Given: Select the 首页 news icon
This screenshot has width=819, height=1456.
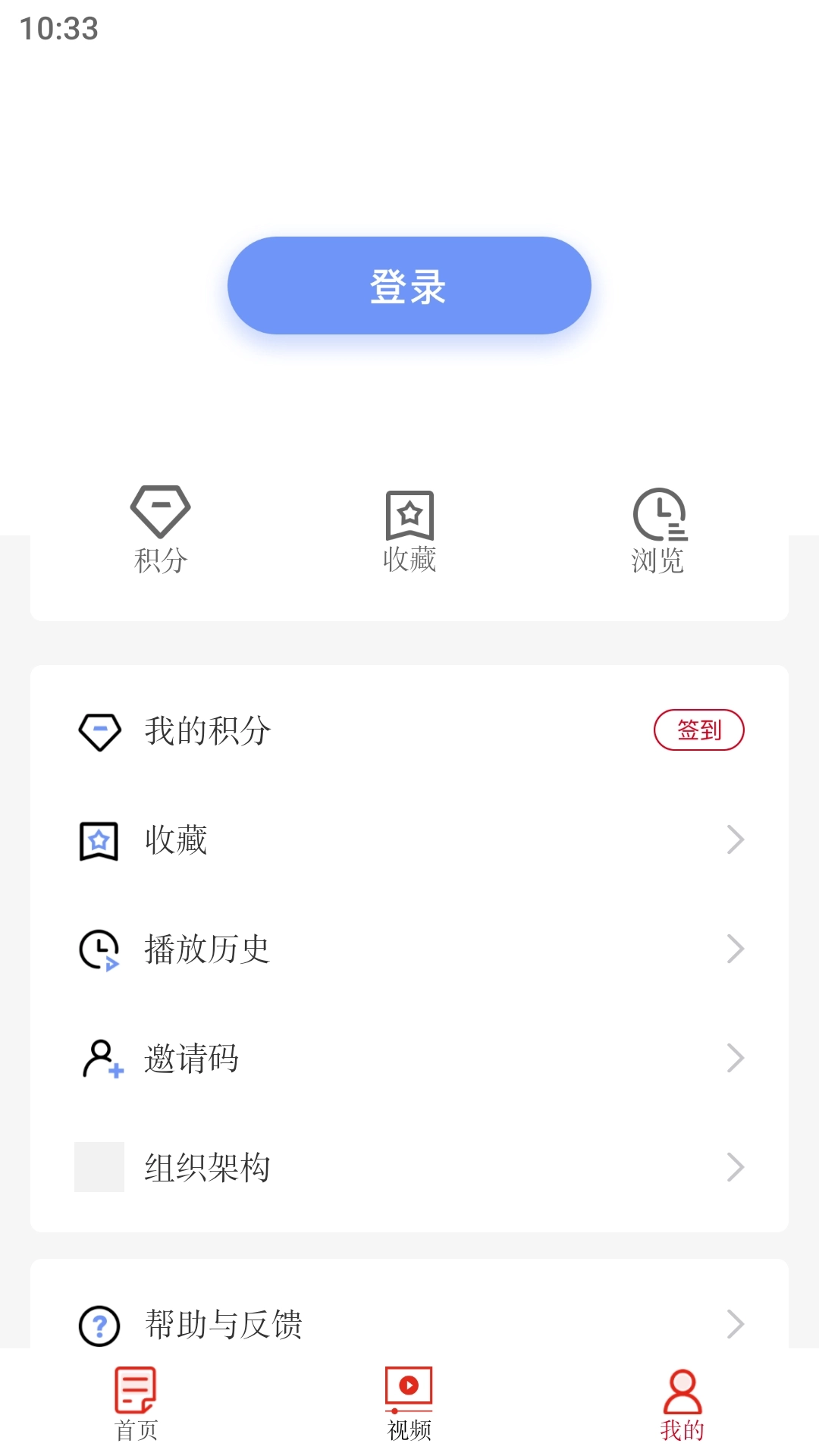Looking at the screenshot, I should [133, 1400].
